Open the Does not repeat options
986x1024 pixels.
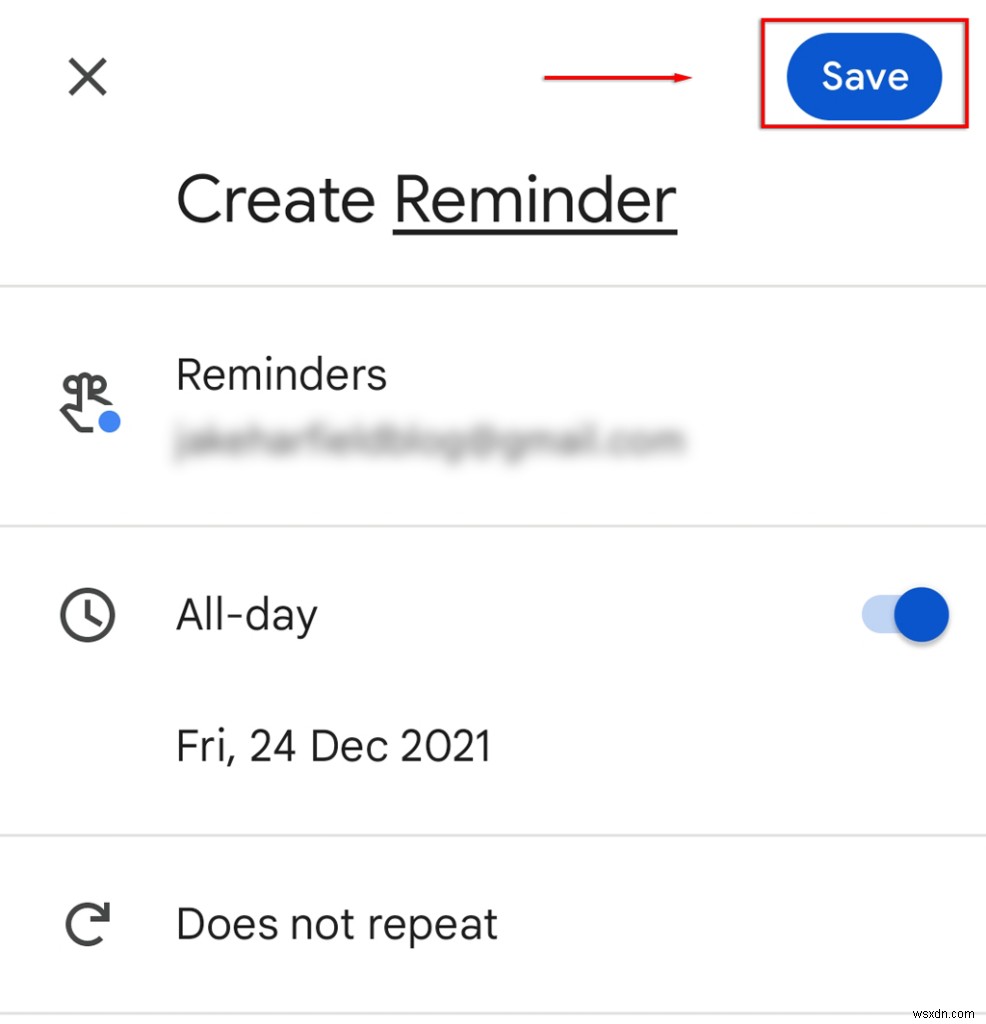(x=336, y=922)
